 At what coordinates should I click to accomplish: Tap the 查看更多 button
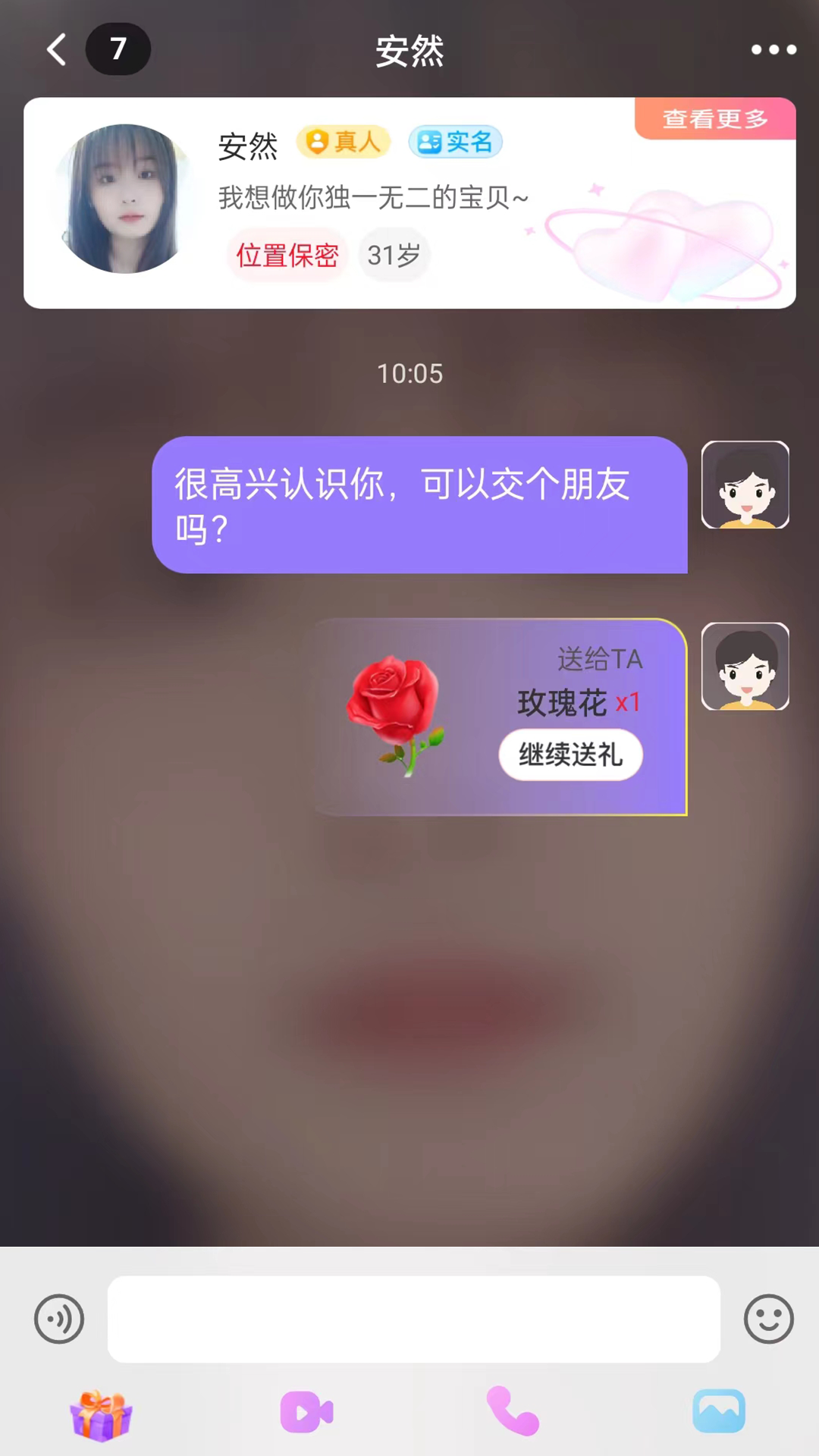[715, 119]
